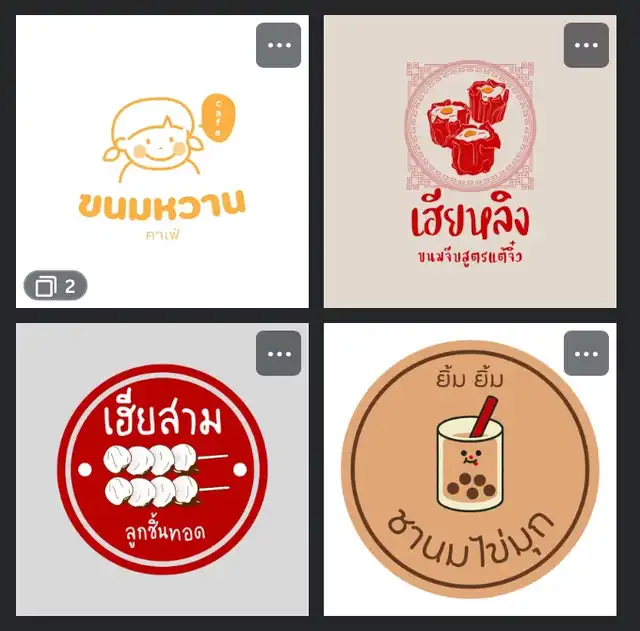Viewport: 640px width, 631px height.
Task: Tap the three-dot menu on เฮียสาม design
Action: [x=278, y=354]
